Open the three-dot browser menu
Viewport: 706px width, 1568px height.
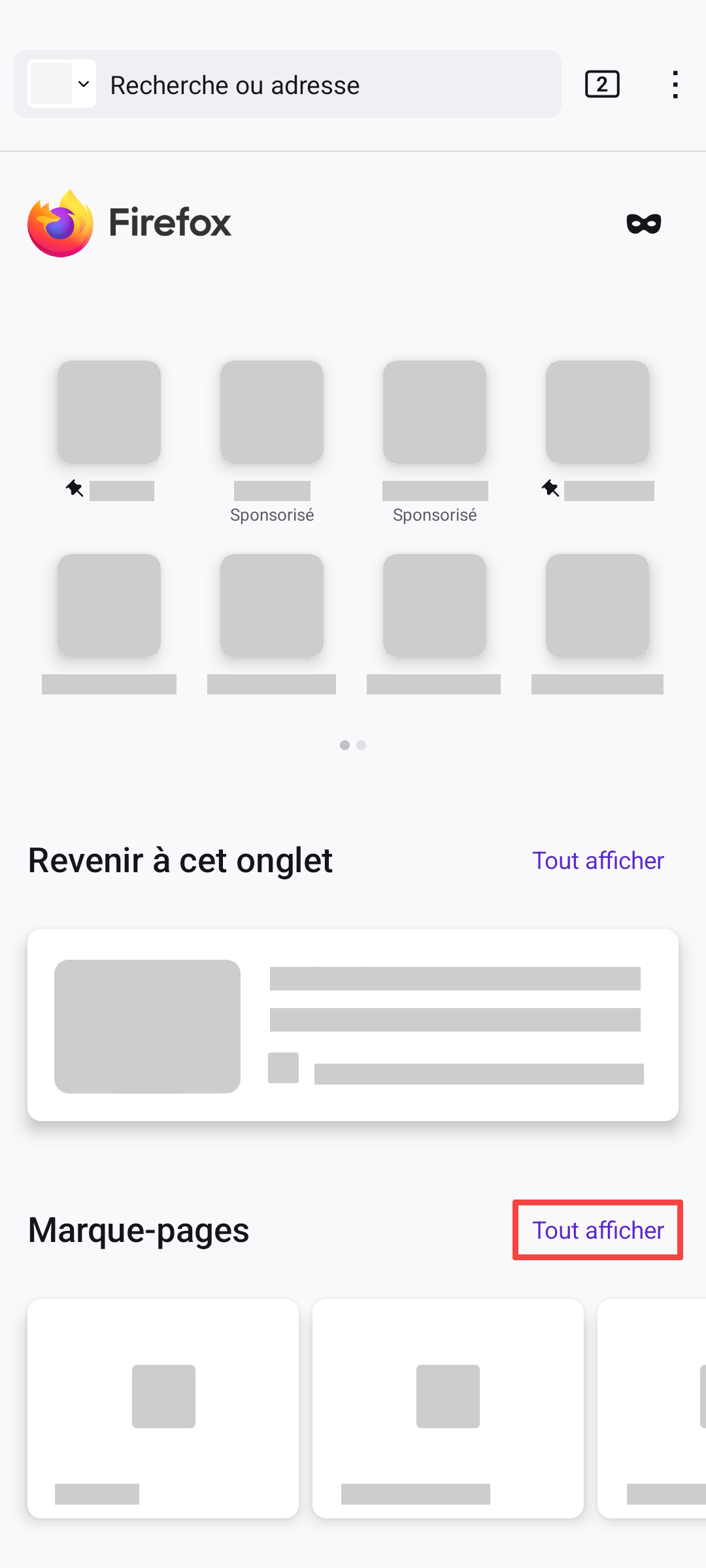(x=674, y=84)
